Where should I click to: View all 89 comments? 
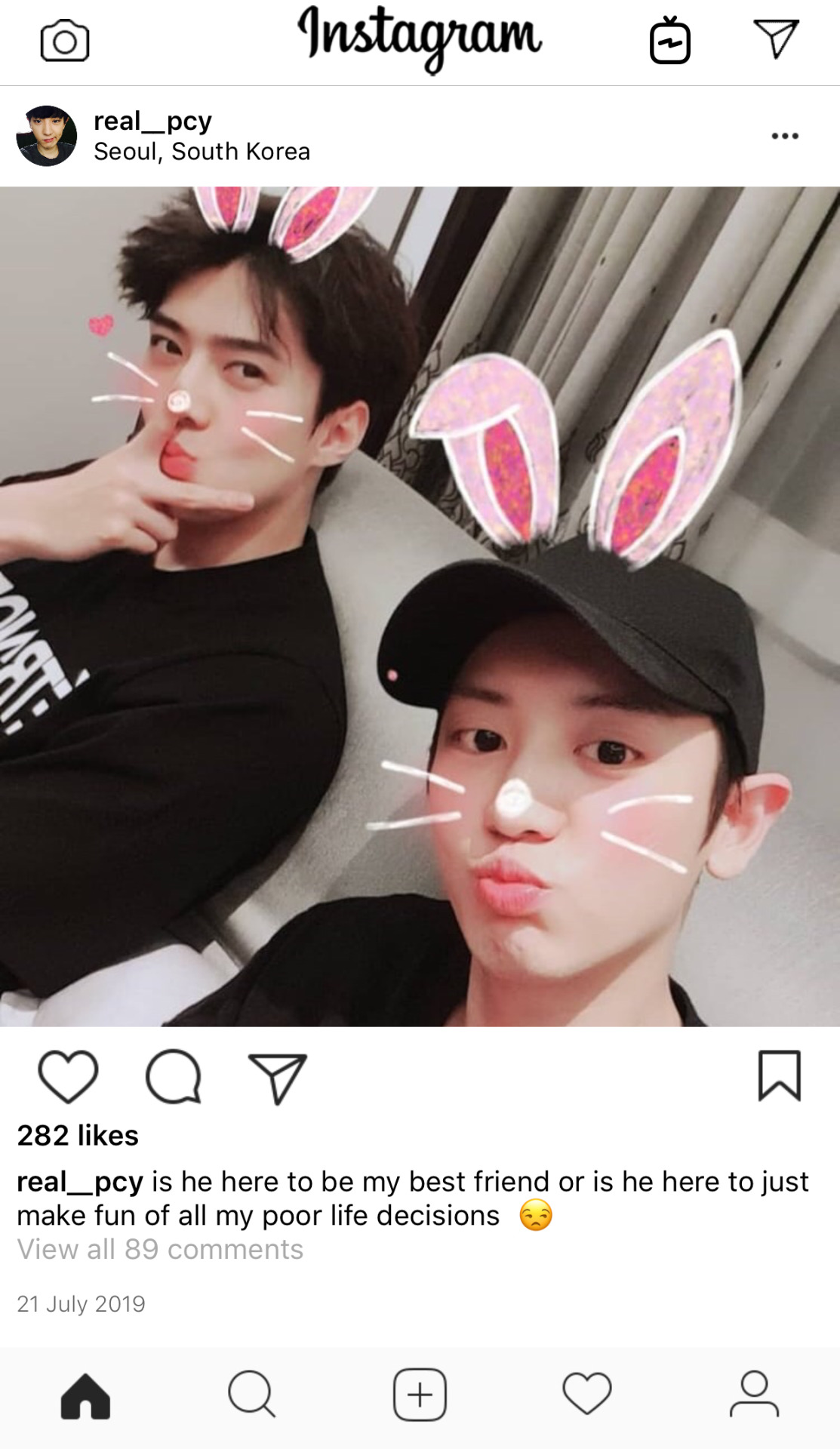click(x=160, y=1249)
